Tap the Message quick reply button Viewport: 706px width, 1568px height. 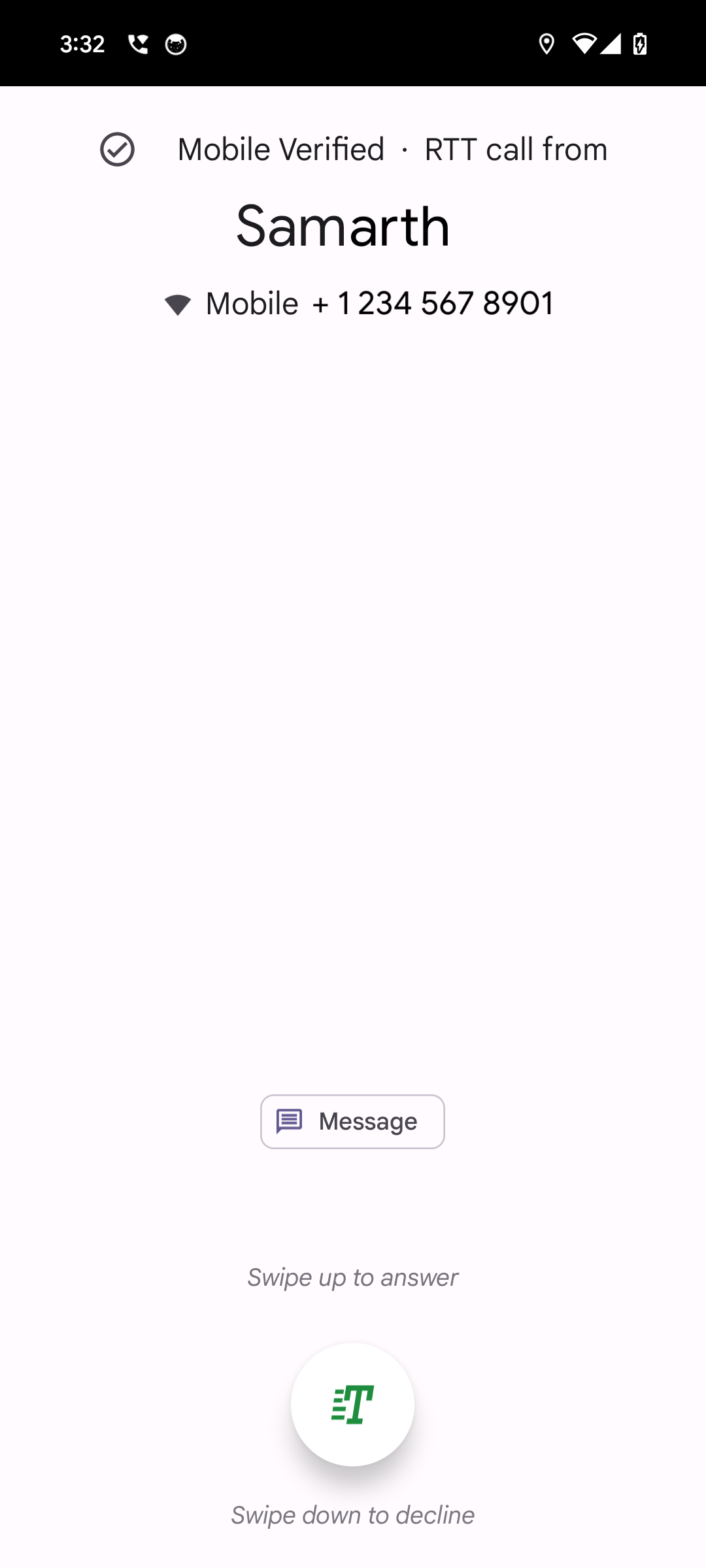point(352,1121)
